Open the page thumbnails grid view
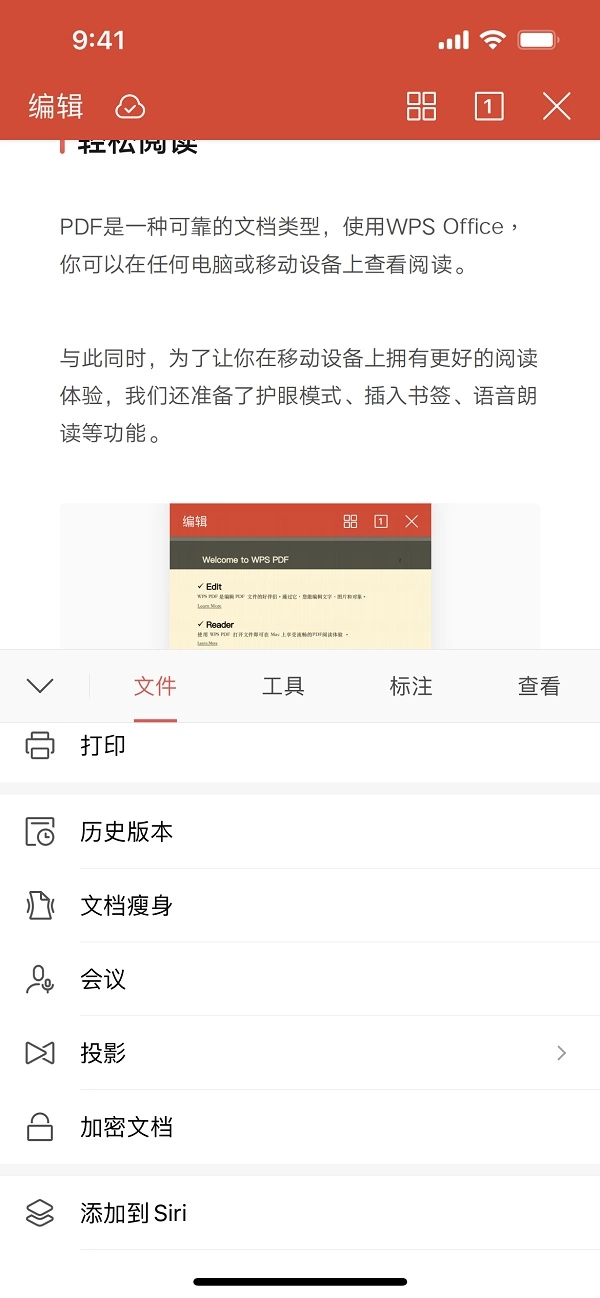This screenshot has height=1298, width=600. 422,106
